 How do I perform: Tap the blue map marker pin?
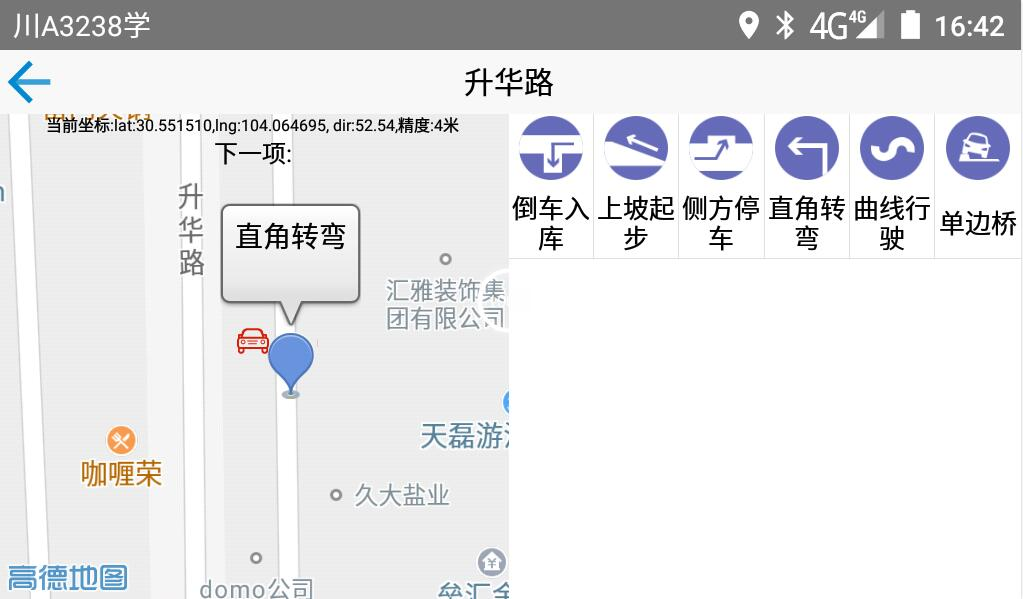click(x=291, y=362)
